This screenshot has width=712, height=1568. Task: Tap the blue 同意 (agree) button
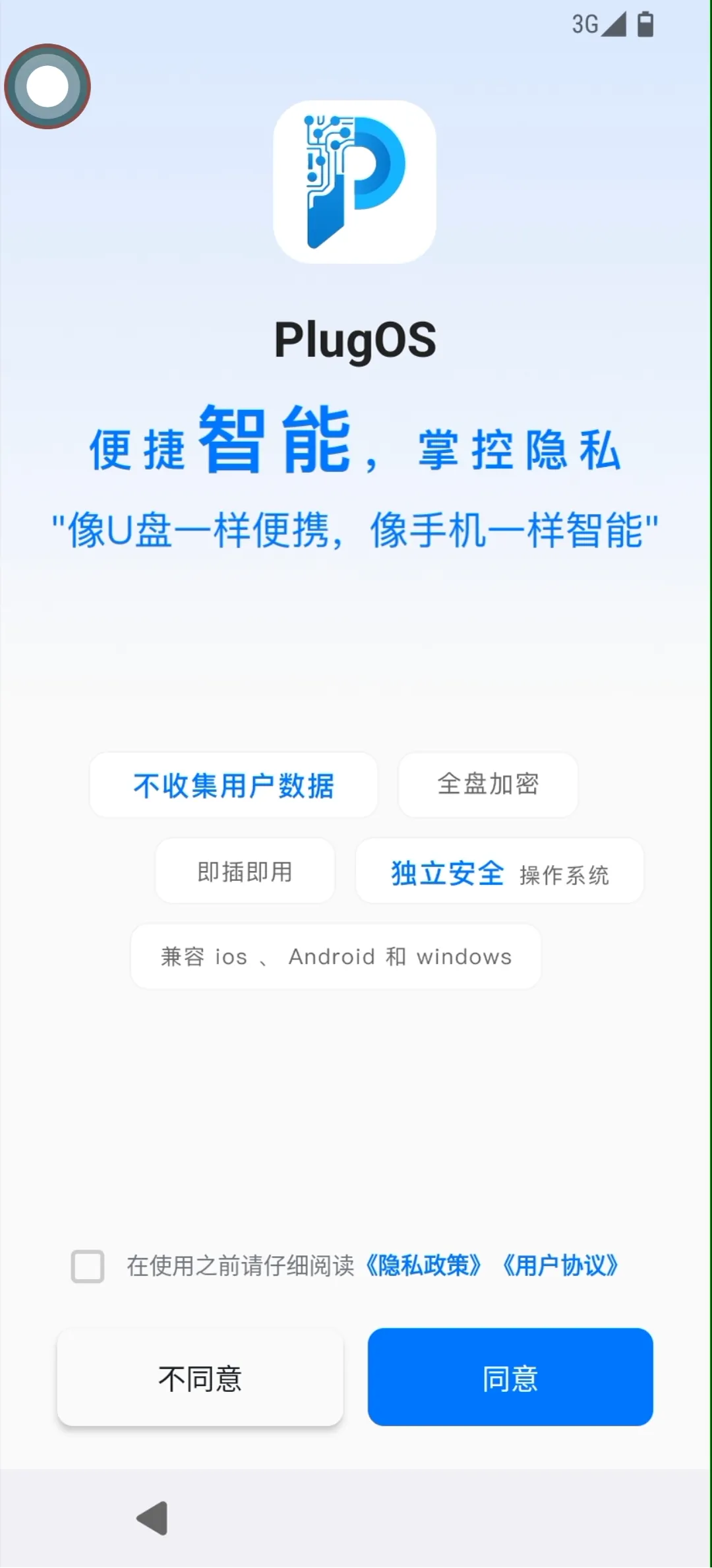coord(510,1377)
